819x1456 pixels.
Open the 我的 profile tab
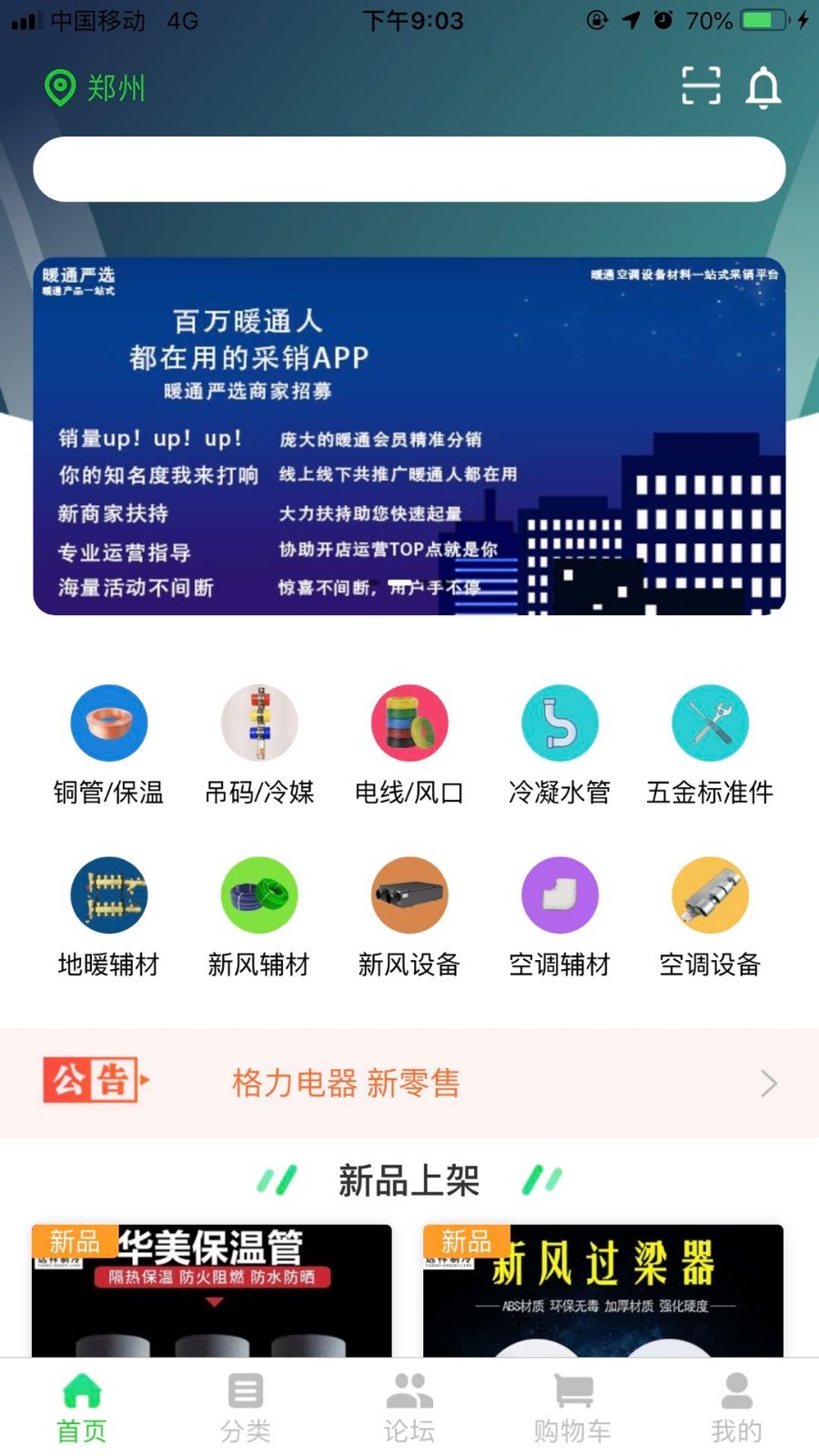pos(736,1406)
